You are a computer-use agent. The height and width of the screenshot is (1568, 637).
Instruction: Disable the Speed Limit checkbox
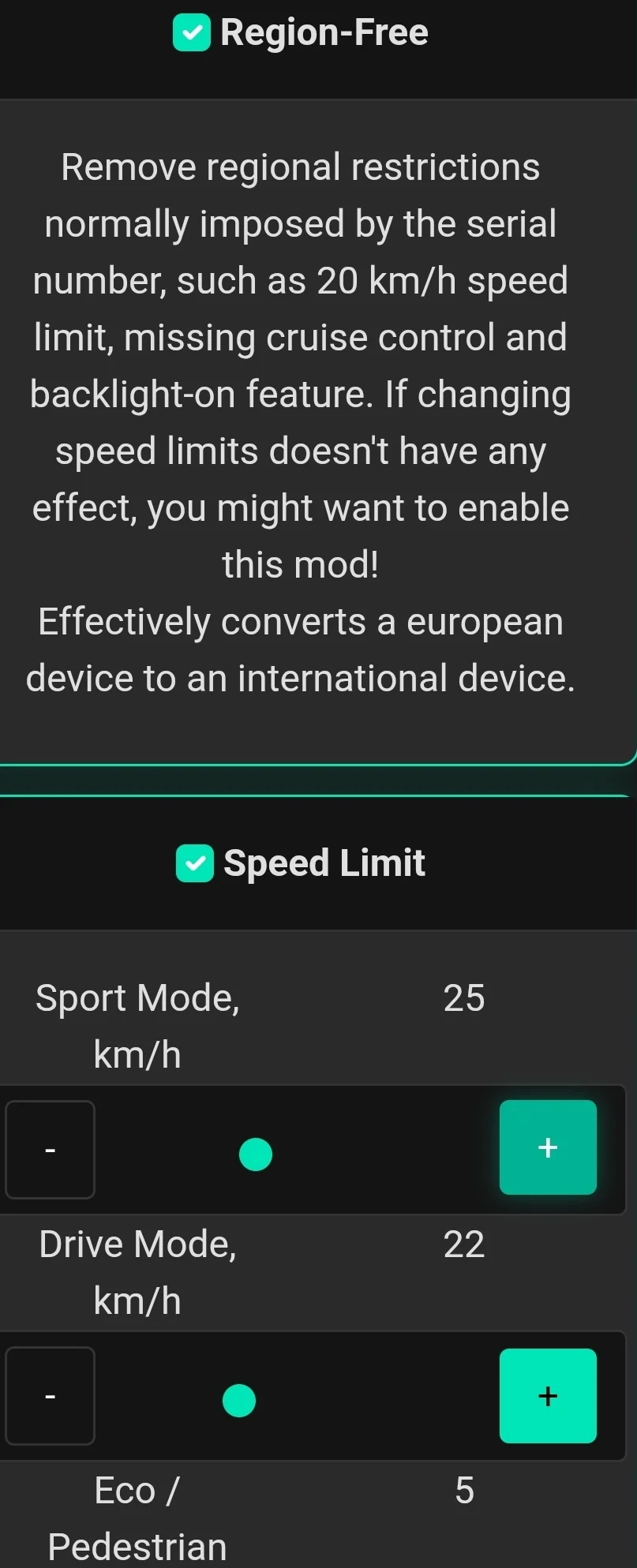click(195, 863)
